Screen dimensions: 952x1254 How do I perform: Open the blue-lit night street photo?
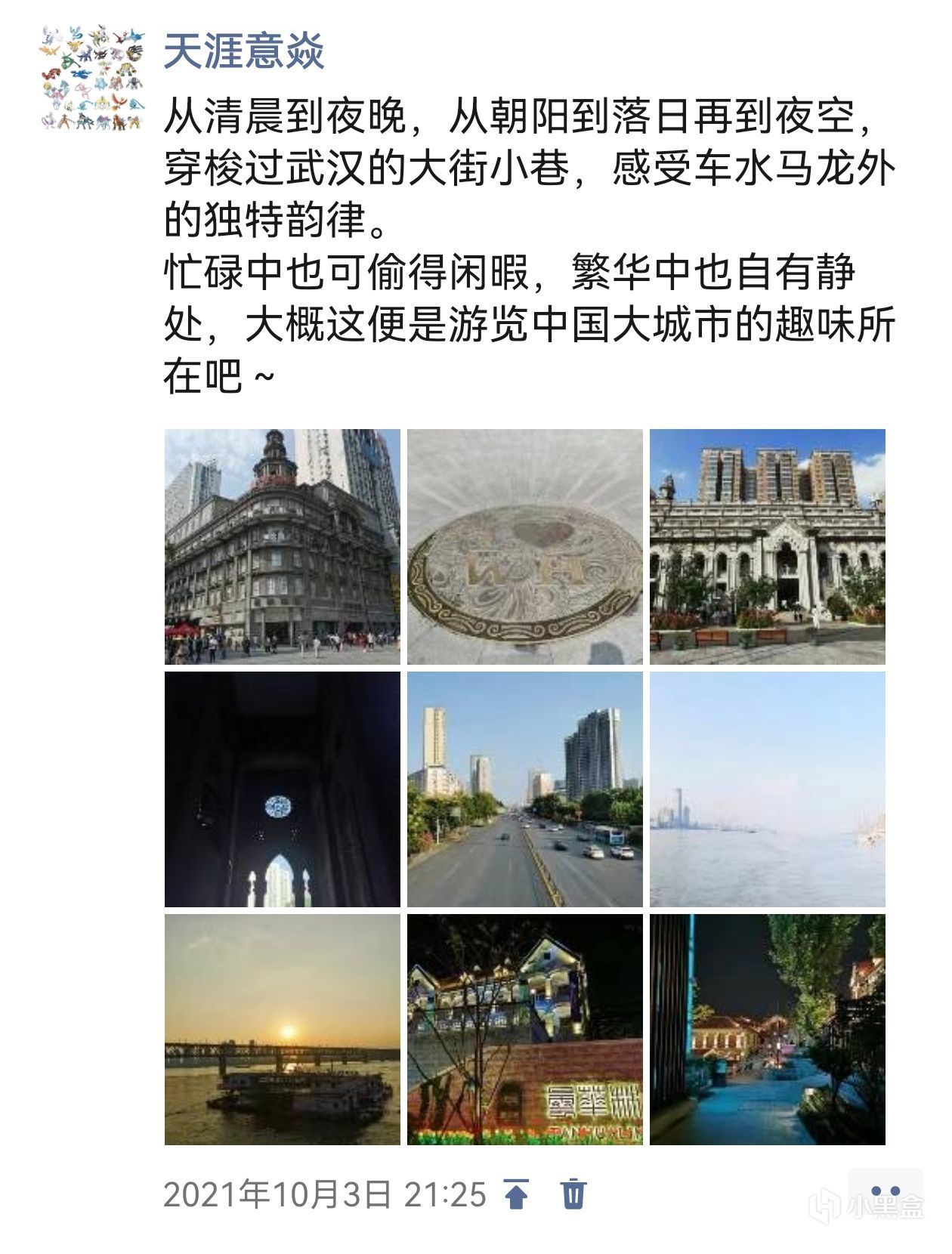coord(767,1030)
